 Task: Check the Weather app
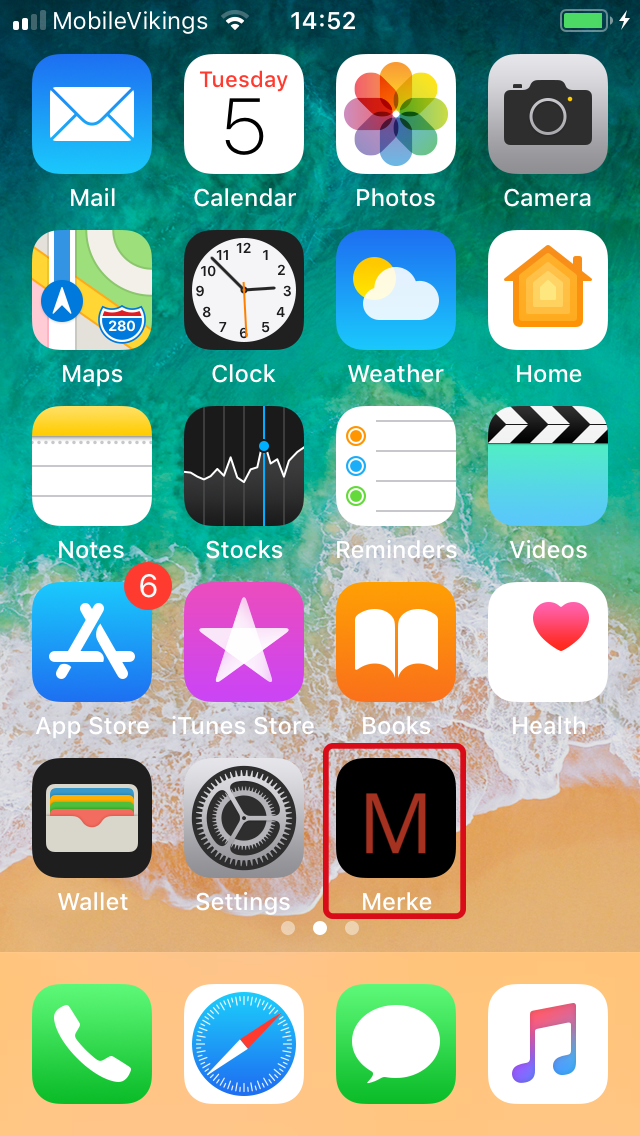[396, 290]
